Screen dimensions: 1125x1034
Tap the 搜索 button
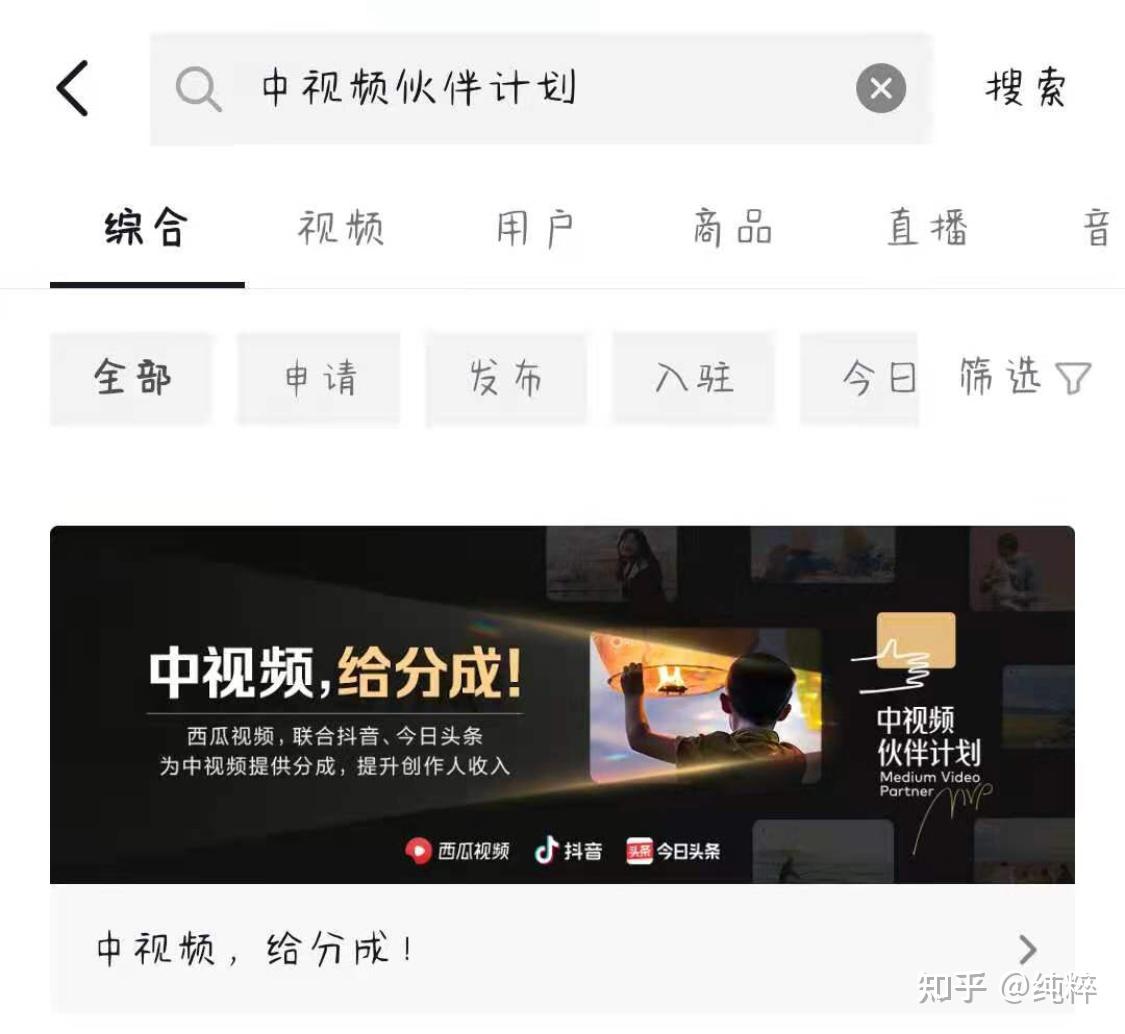[1025, 88]
